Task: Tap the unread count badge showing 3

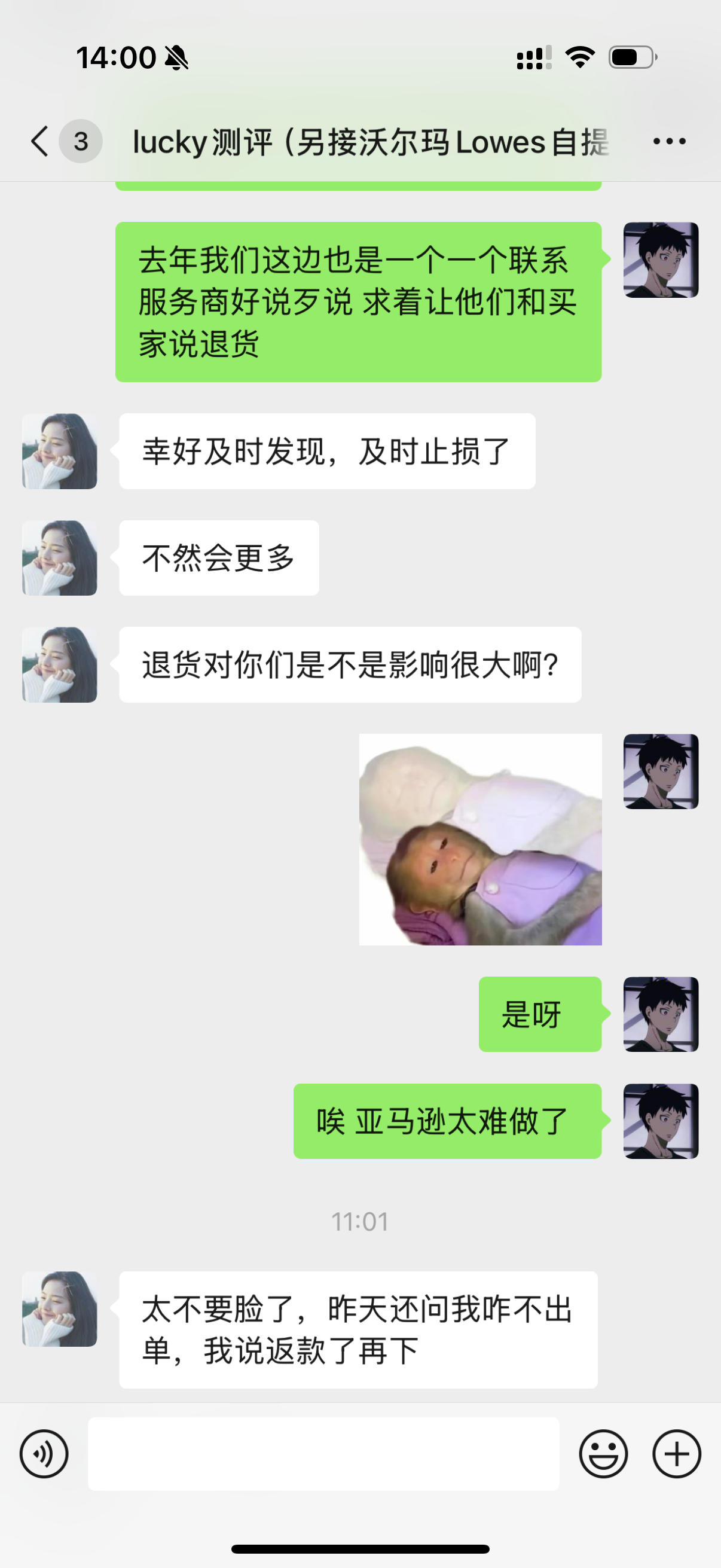Action: click(x=80, y=141)
